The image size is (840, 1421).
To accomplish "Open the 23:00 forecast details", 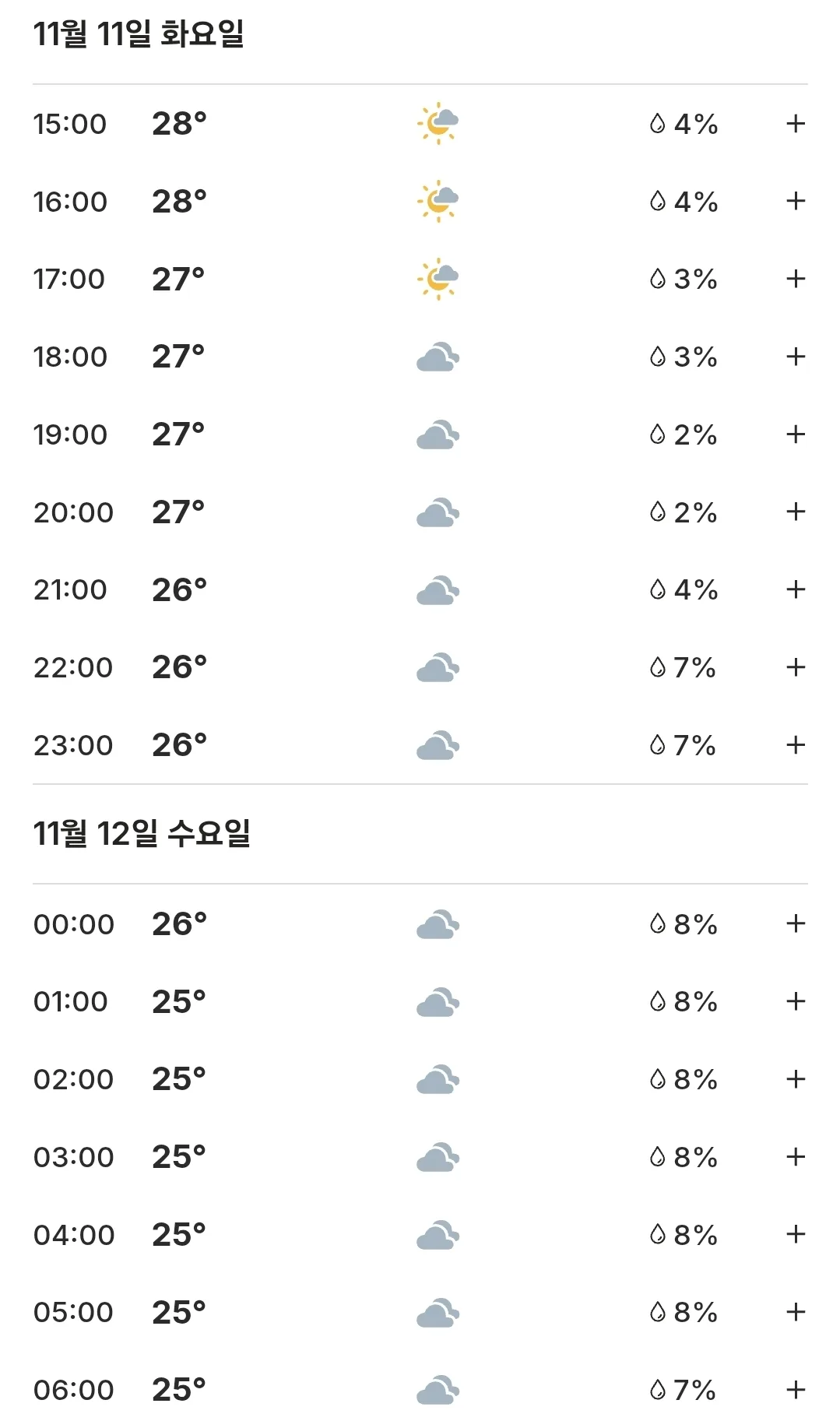I will tap(795, 744).
